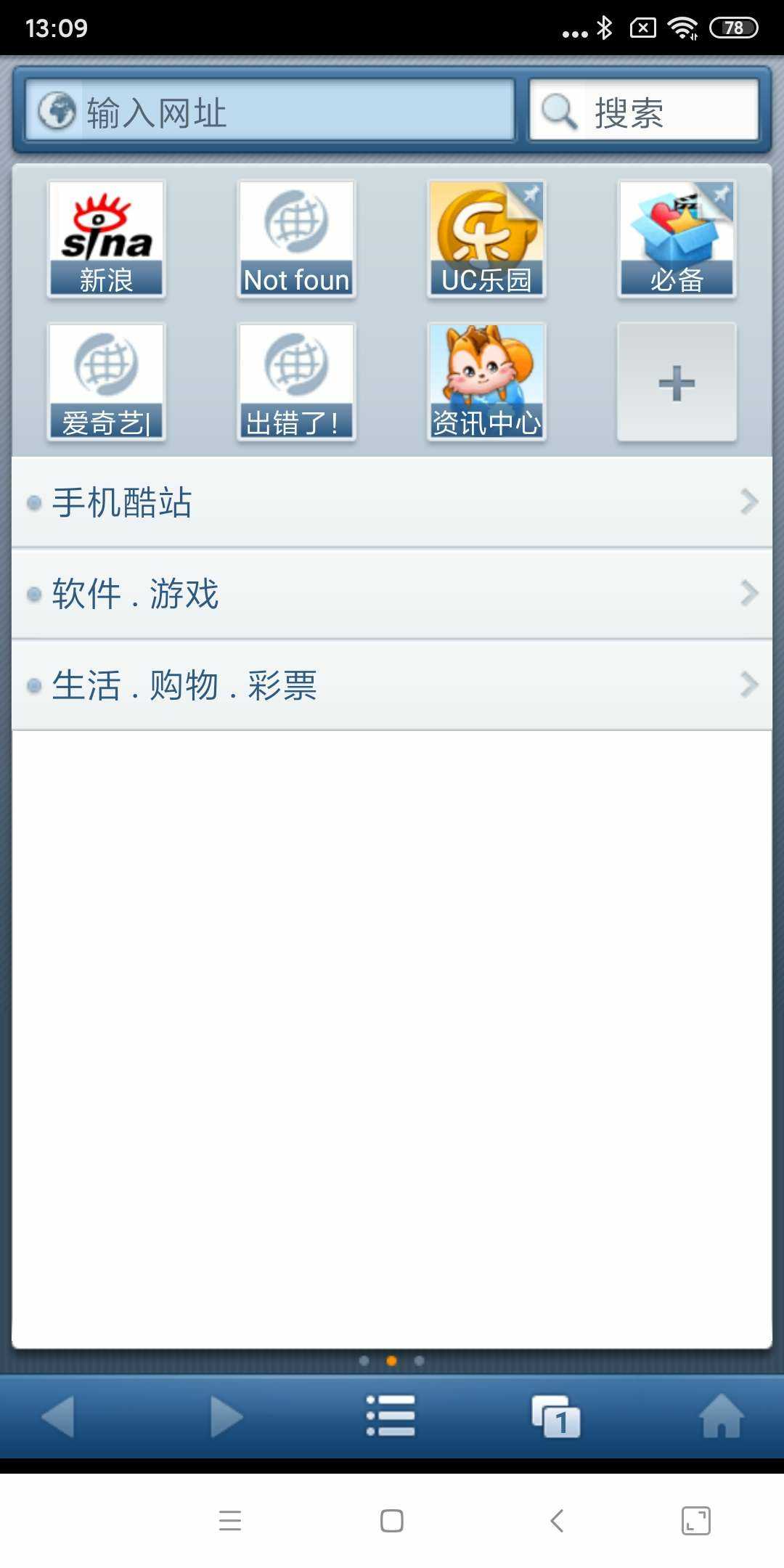
Task: Tap the 搜索 search box
Action: click(x=644, y=111)
